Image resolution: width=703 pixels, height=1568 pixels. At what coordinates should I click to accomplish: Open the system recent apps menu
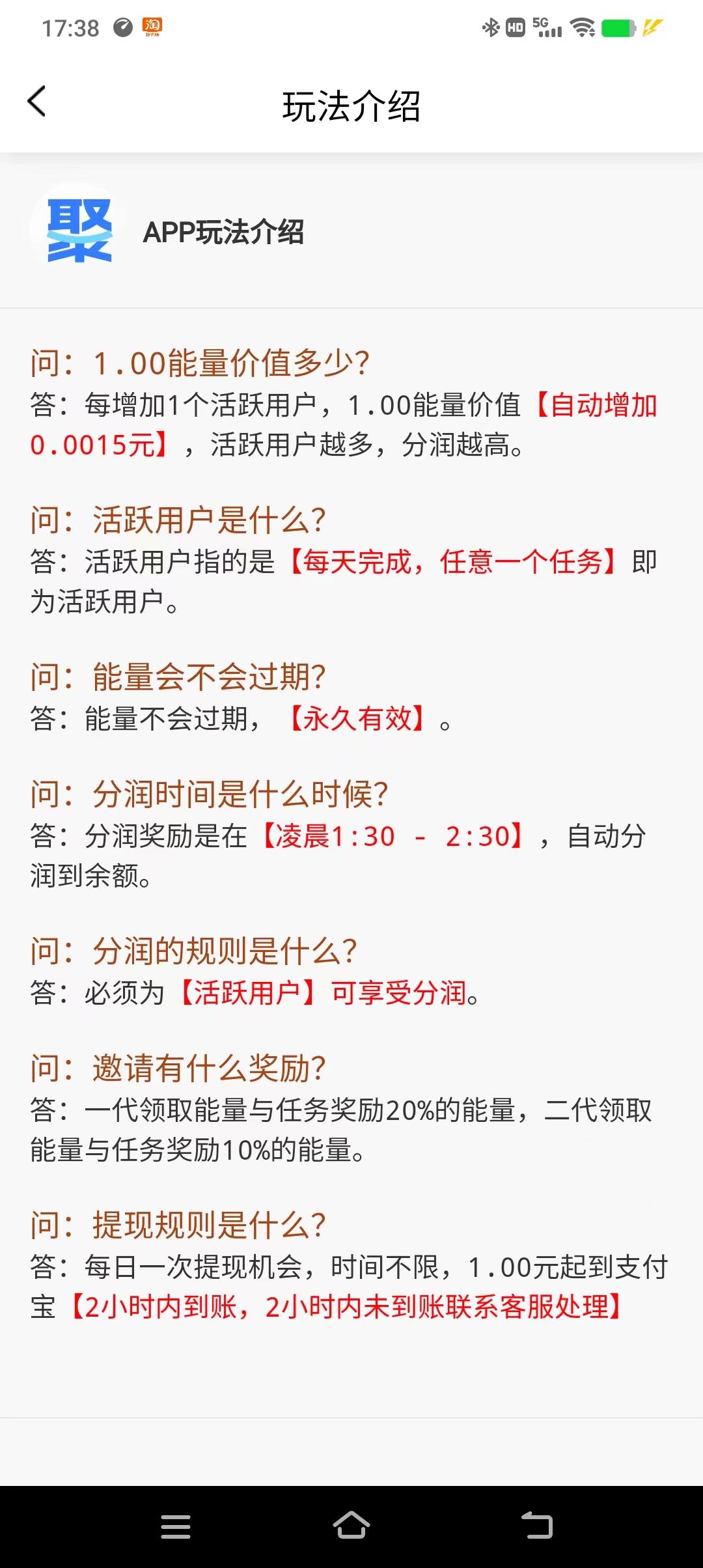(x=176, y=1526)
